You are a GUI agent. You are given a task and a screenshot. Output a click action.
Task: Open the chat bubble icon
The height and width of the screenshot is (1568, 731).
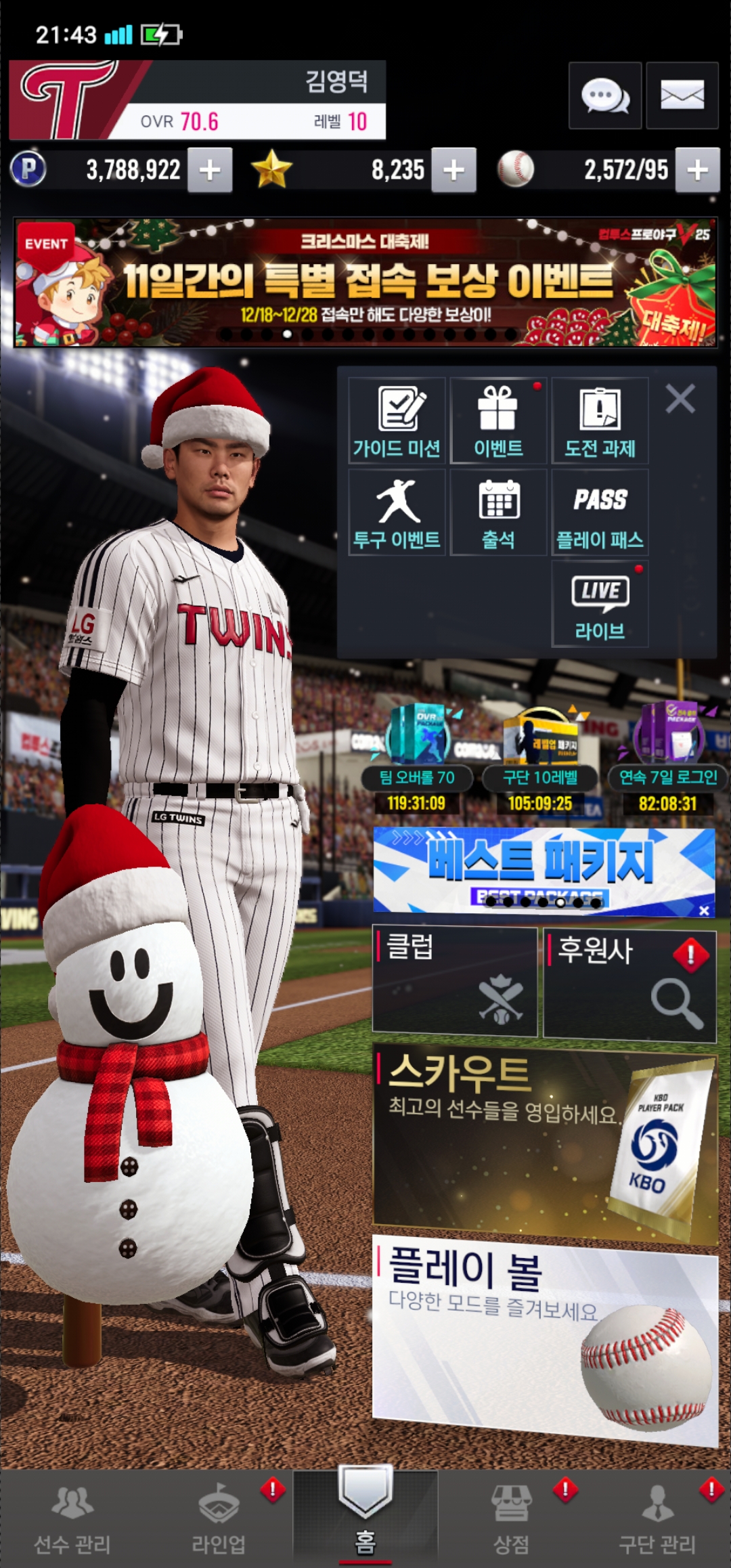tap(604, 95)
